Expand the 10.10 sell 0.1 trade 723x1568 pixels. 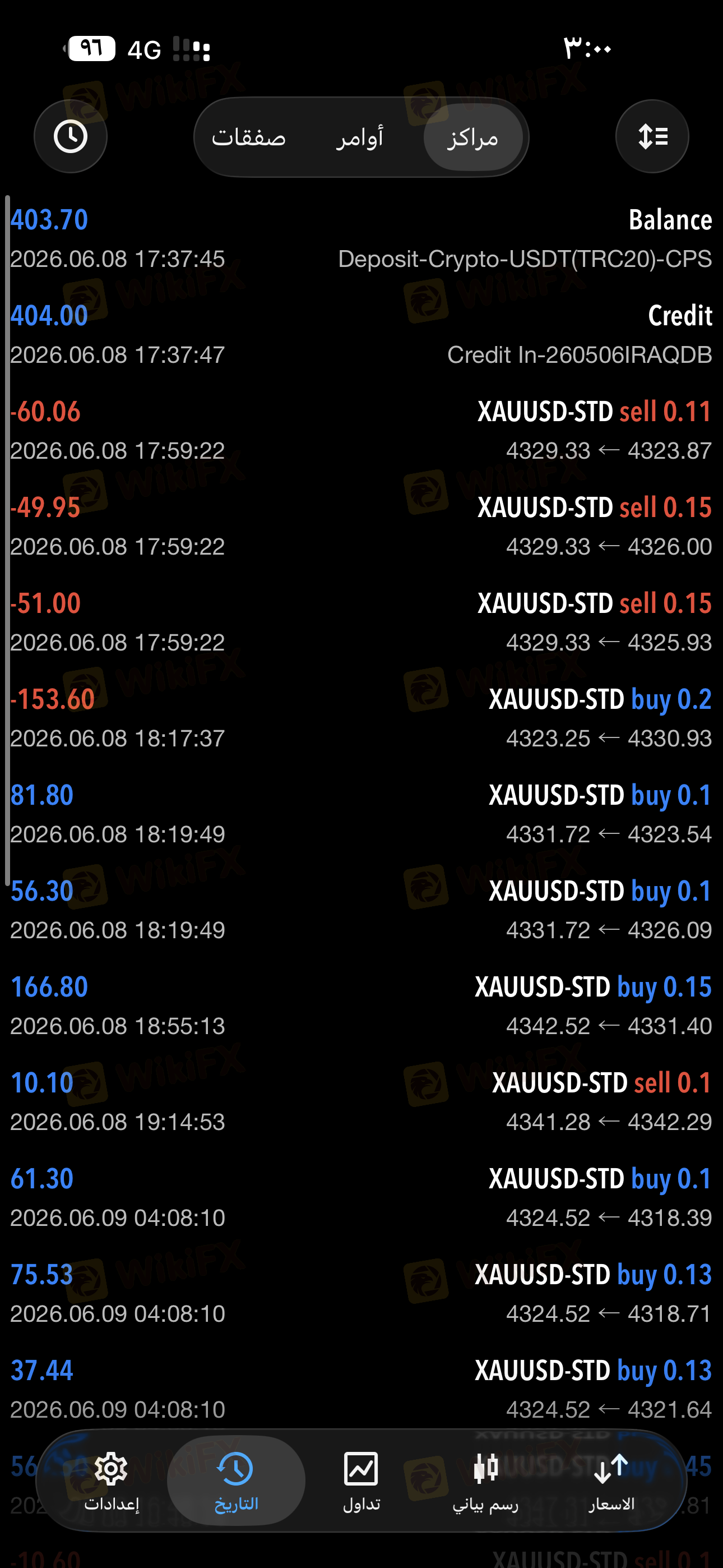pos(361,1102)
